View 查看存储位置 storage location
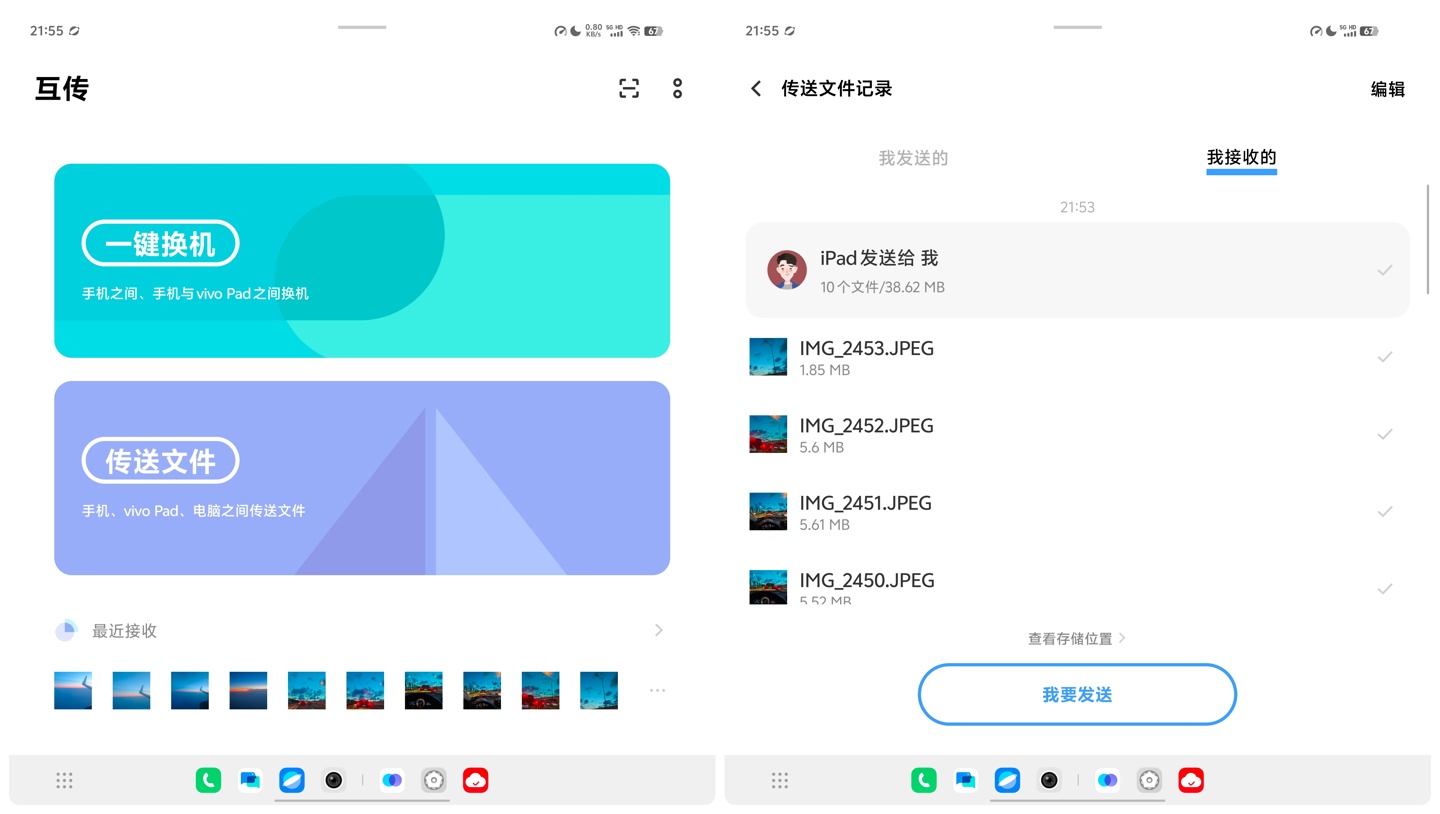The height and width of the screenshot is (814, 1440). pos(1077,638)
